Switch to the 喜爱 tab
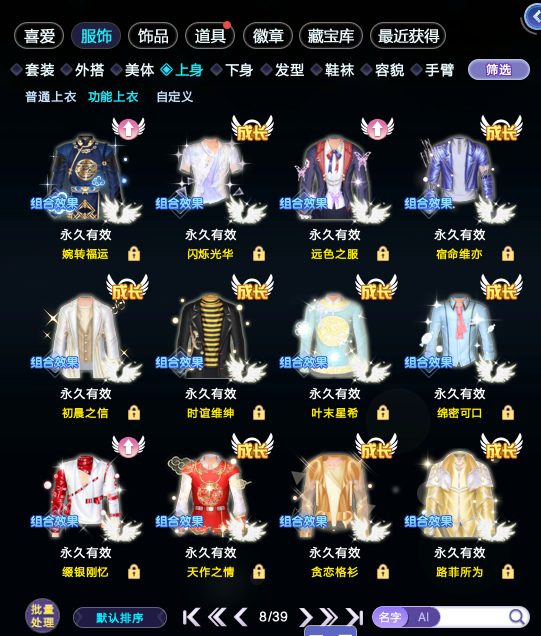Screen dimensions: 541x636 pyautogui.click(x=39, y=36)
